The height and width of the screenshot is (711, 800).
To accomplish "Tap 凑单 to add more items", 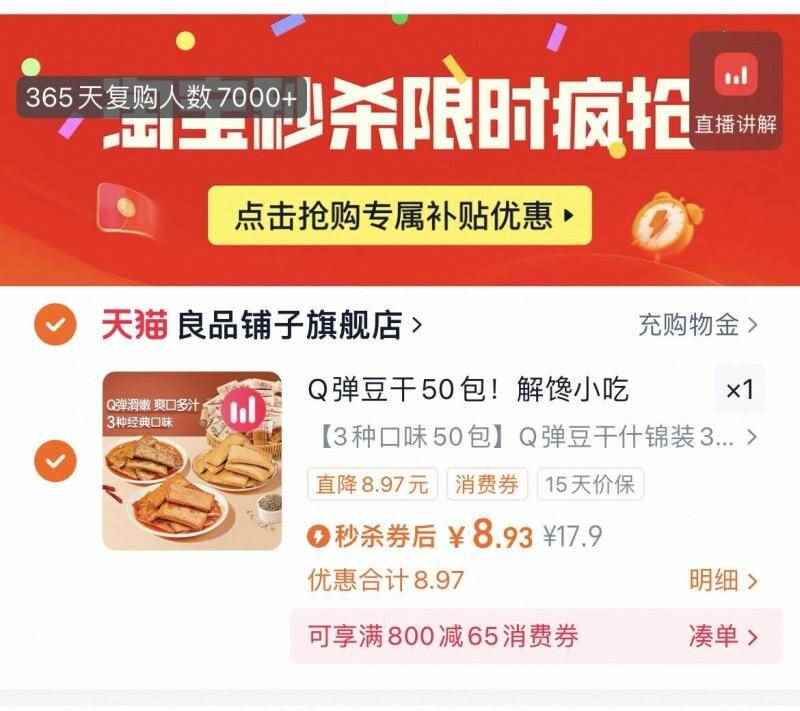I will 722,636.
